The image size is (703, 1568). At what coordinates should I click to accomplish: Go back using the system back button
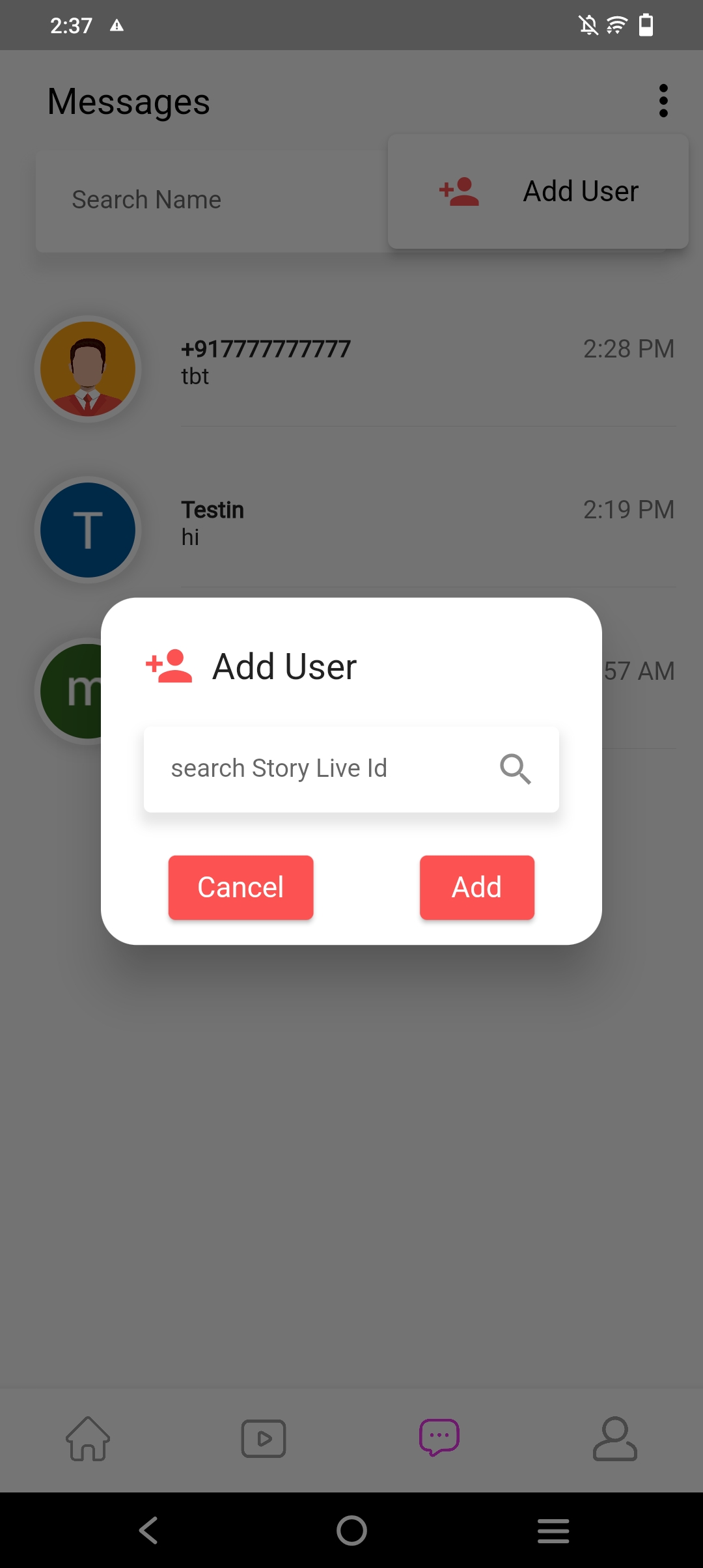(x=148, y=1530)
